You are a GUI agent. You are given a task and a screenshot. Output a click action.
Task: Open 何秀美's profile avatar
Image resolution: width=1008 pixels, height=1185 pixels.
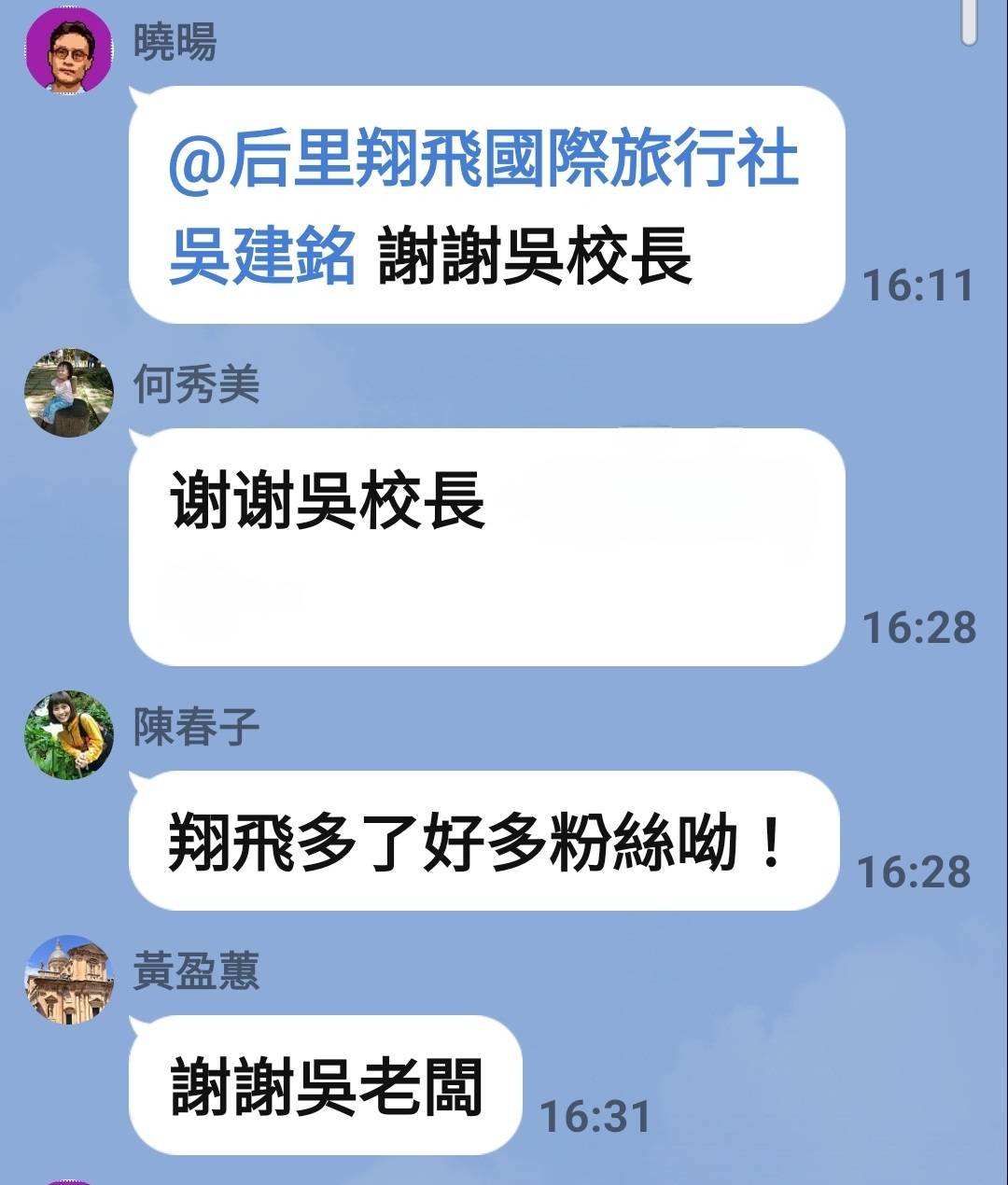point(68,393)
